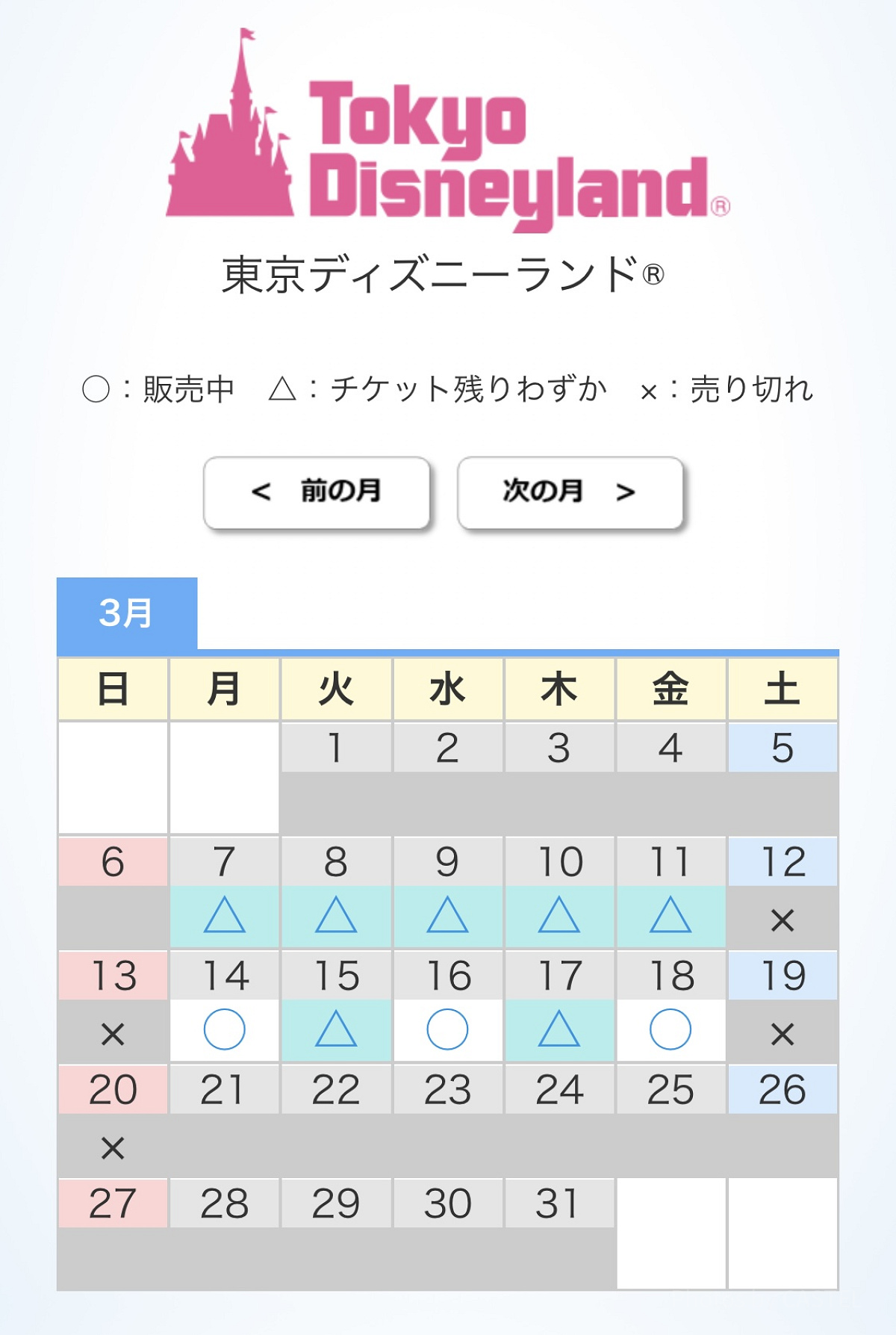The height and width of the screenshot is (1335, 896).
Task: Pick March 18 circle availability
Action: click(671, 1006)
